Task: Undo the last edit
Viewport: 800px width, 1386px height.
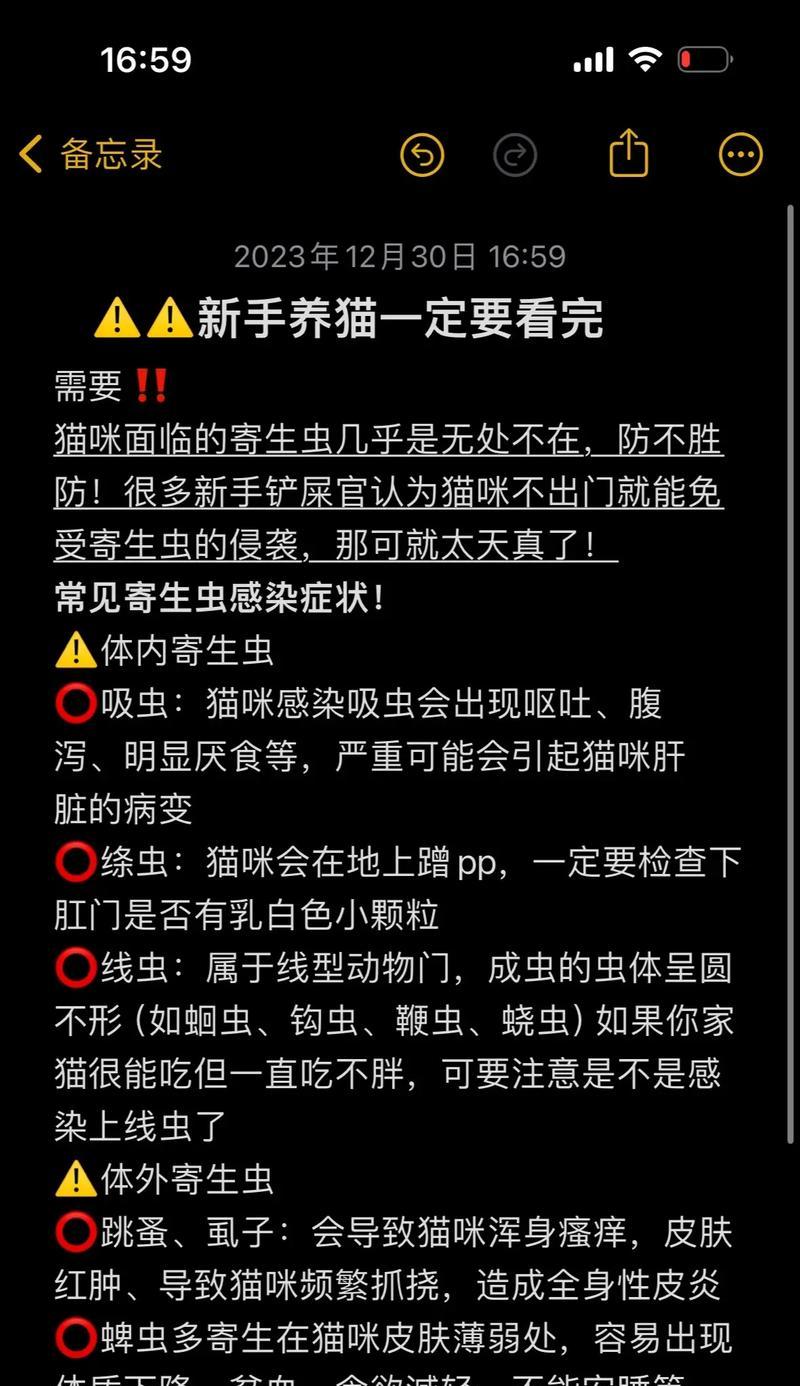Action: 422,155
